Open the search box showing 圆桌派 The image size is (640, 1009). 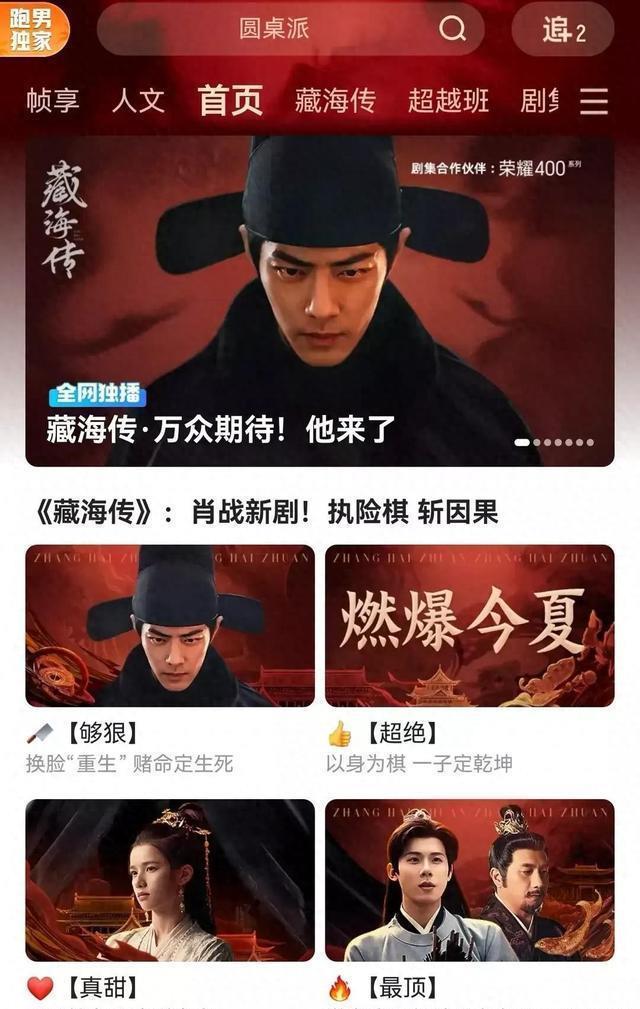pos(275,28)
